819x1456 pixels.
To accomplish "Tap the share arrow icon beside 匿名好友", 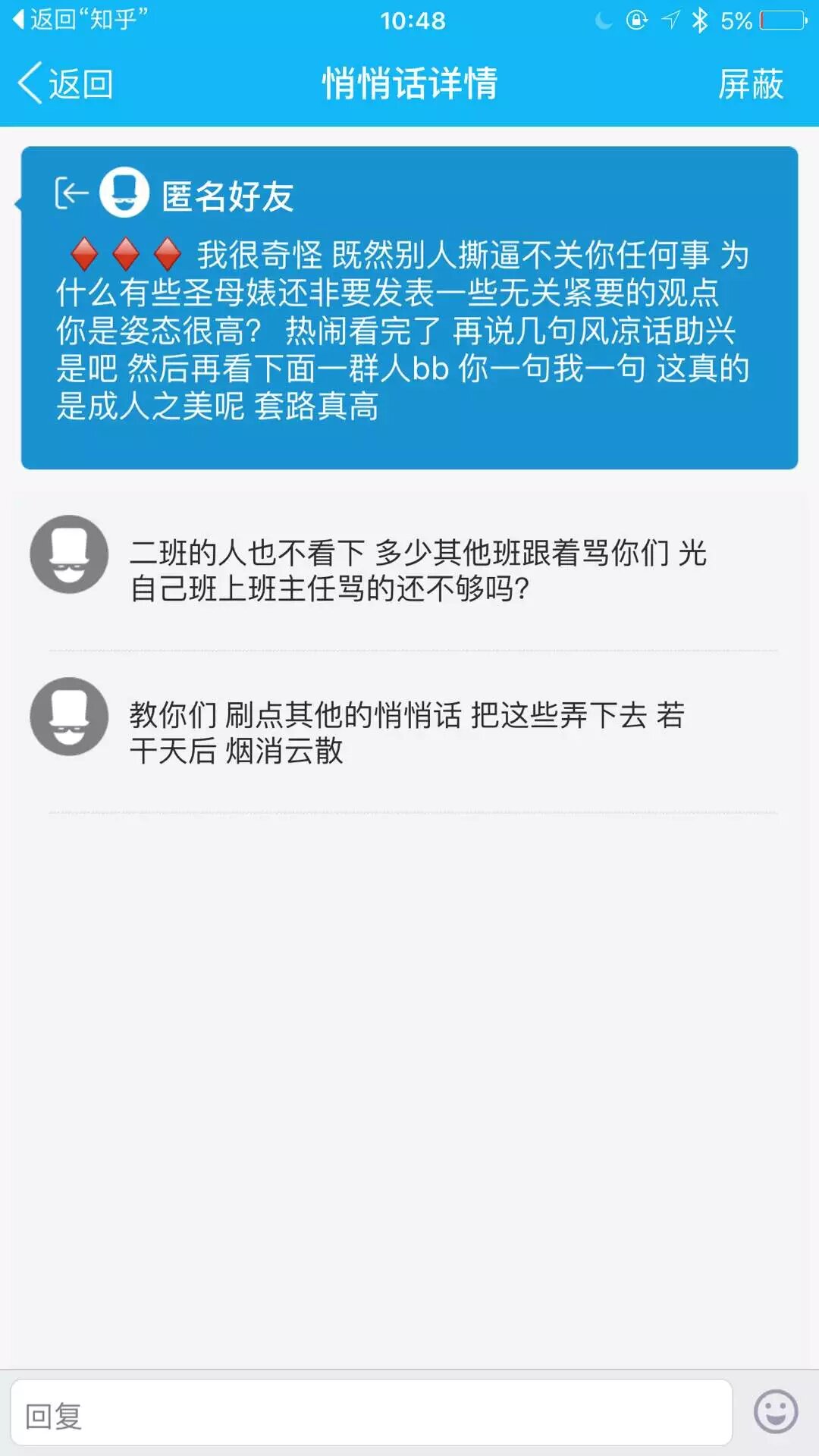I will [71, 193].
